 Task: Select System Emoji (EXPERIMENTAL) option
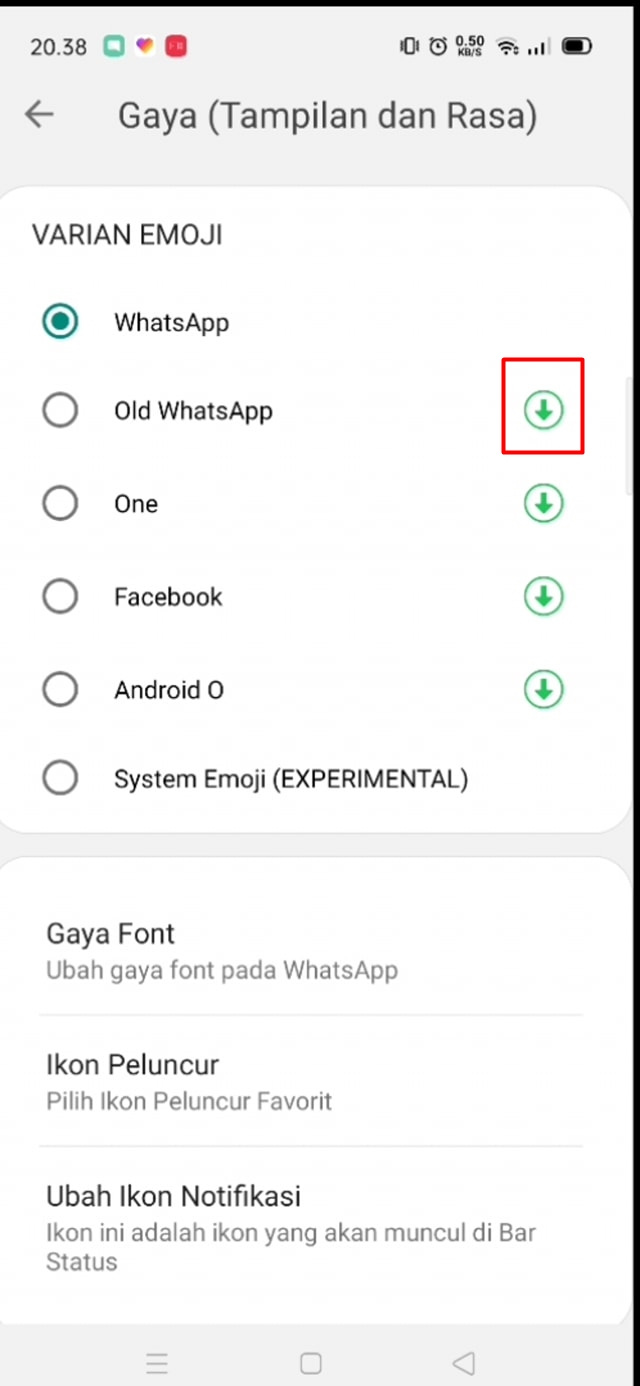pyautogui.click(x=61, y=778)
